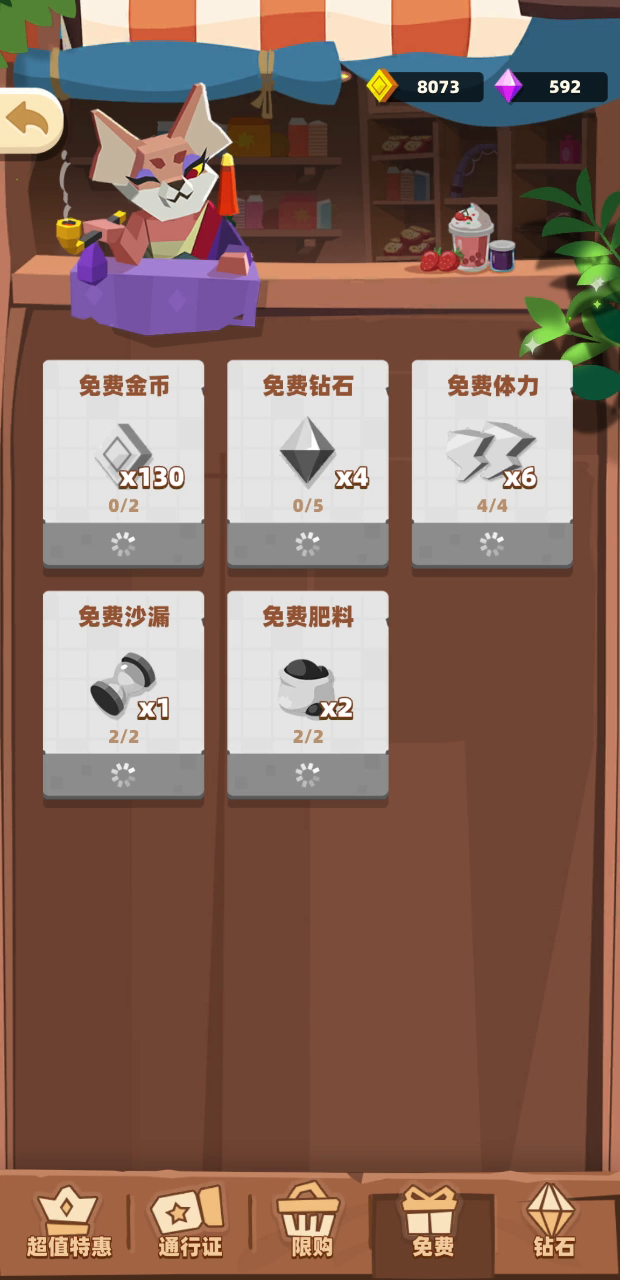Select the 免费 tab

433,1222
